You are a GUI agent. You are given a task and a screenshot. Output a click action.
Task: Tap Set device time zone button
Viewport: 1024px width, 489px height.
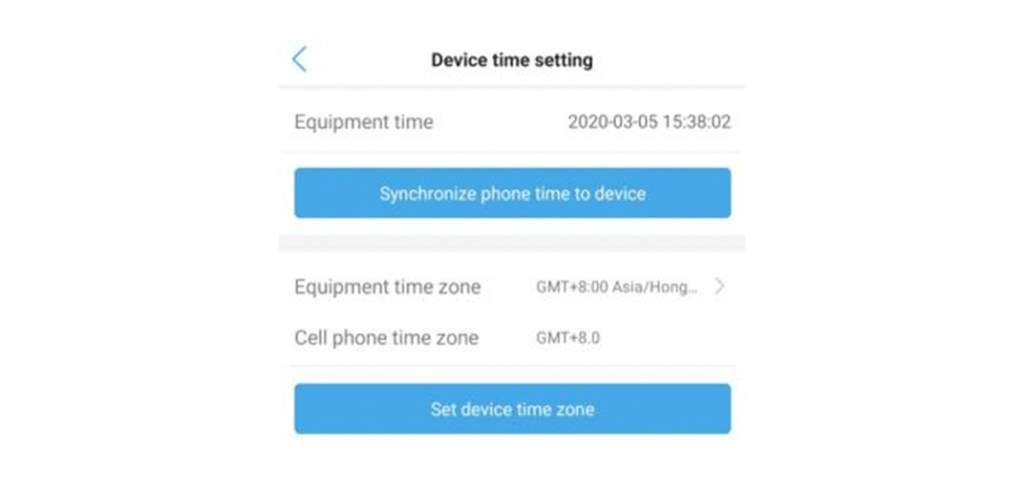512,409
